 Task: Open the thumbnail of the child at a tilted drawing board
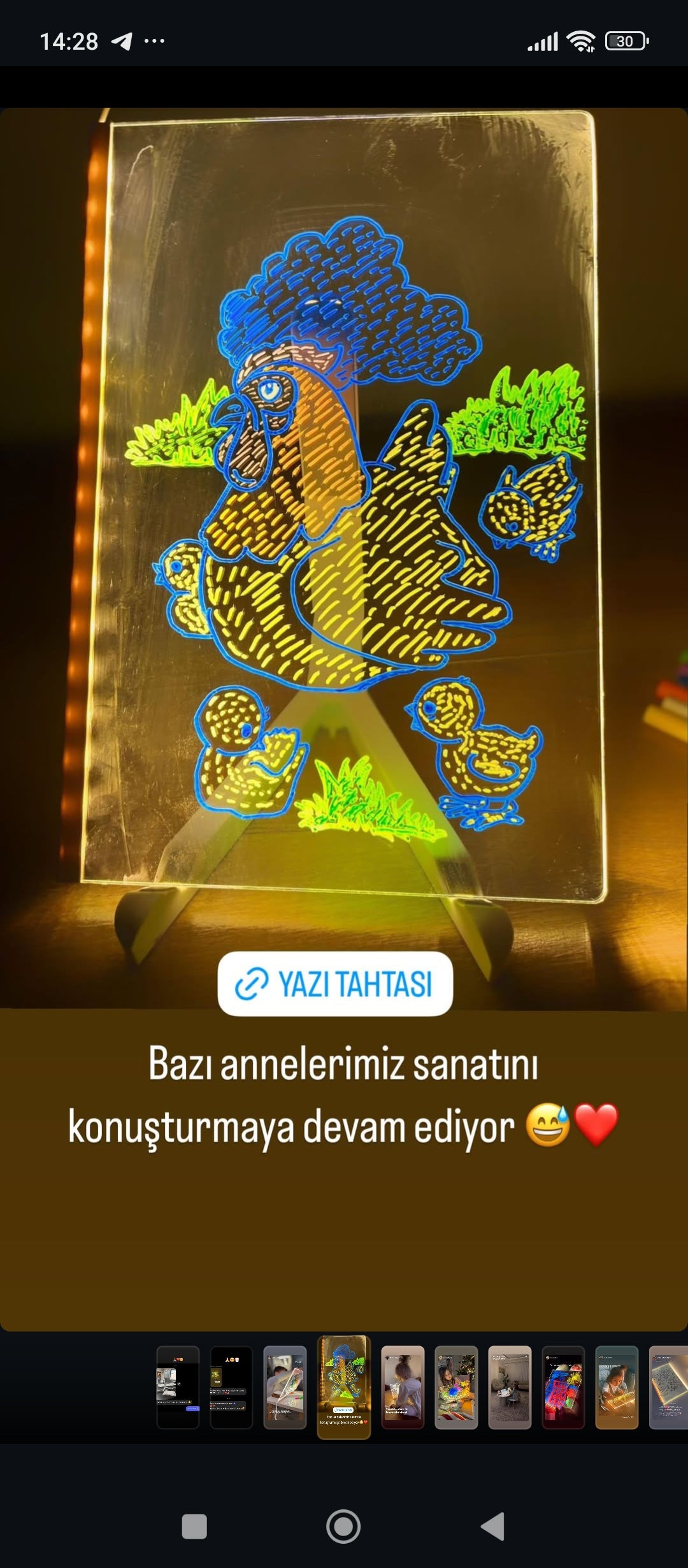[285, 1387]
